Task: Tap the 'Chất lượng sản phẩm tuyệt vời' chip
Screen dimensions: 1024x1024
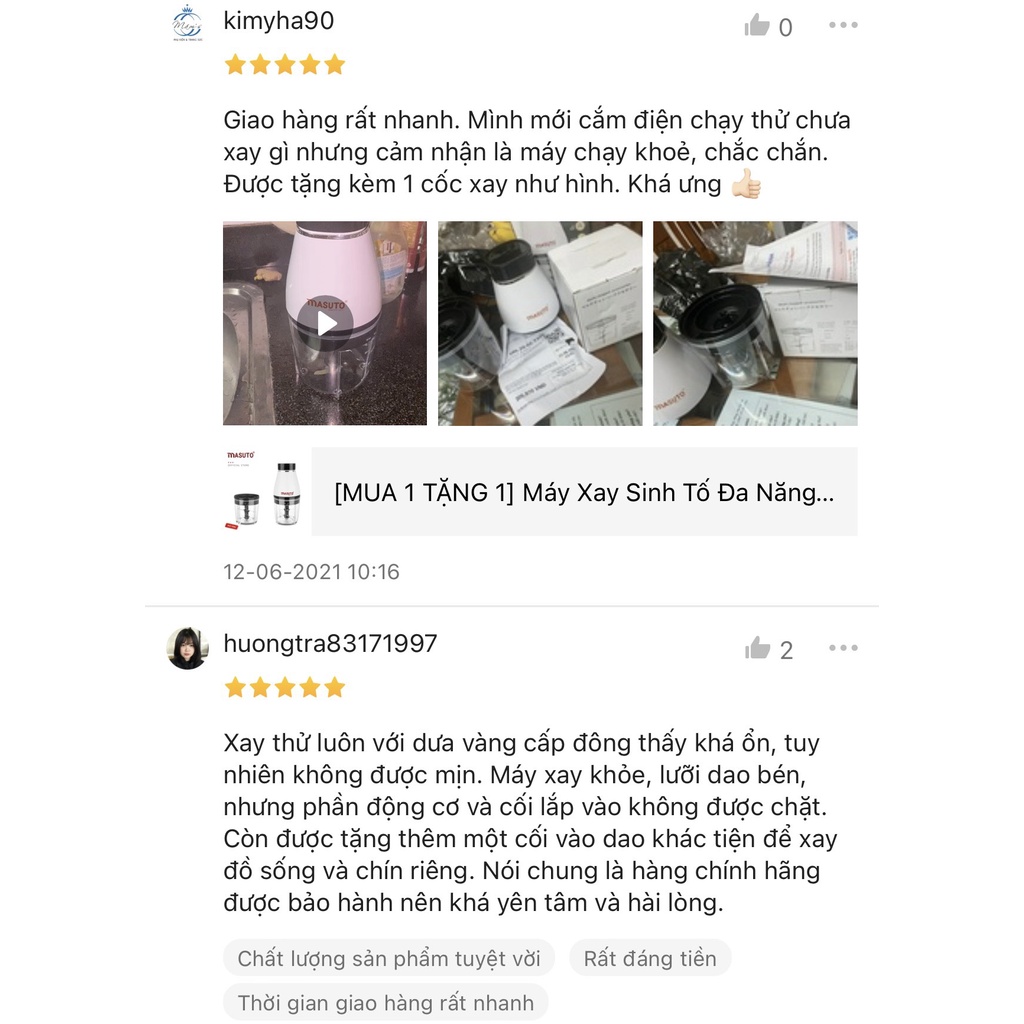Action: point(389,958)
